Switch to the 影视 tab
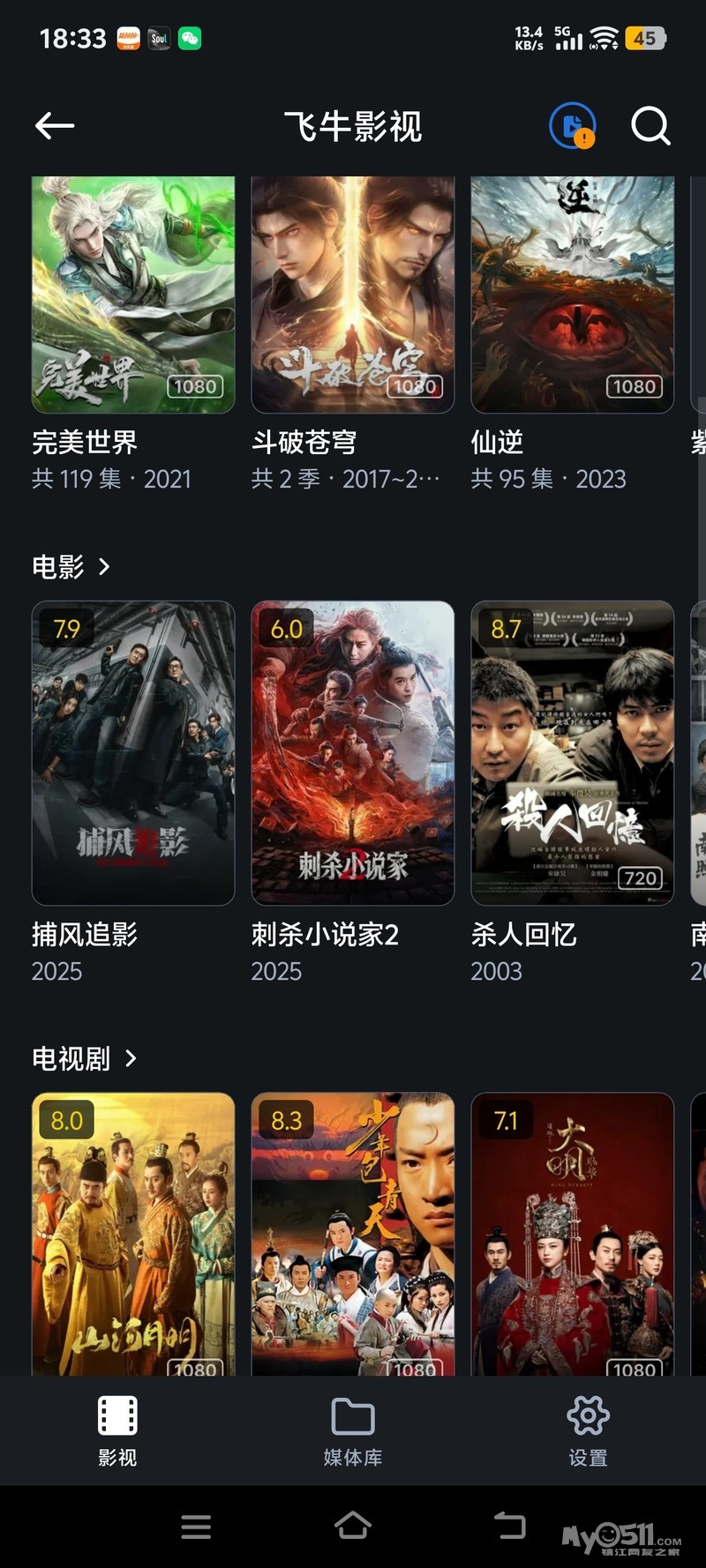The image size is (706, 1568). [117, 1430]
